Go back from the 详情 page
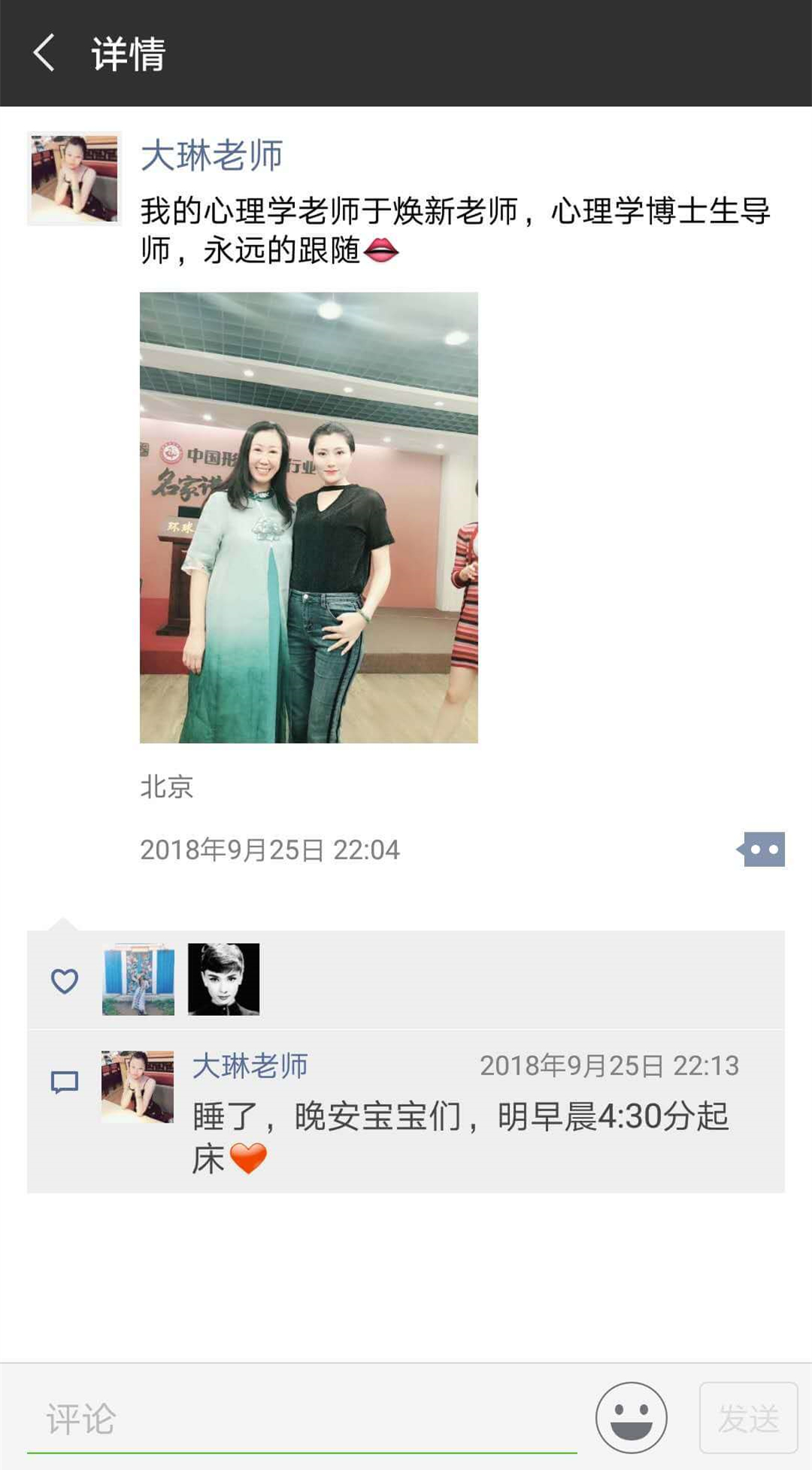 [44, 53]
